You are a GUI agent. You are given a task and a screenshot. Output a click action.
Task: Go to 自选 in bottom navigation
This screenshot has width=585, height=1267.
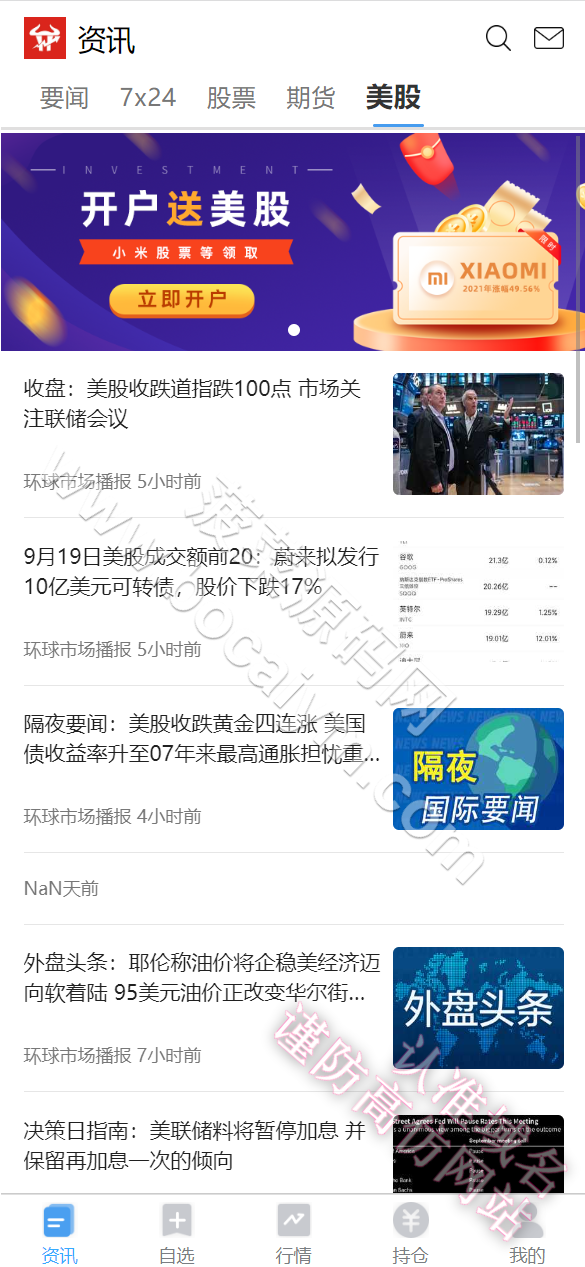(176, 1235)
